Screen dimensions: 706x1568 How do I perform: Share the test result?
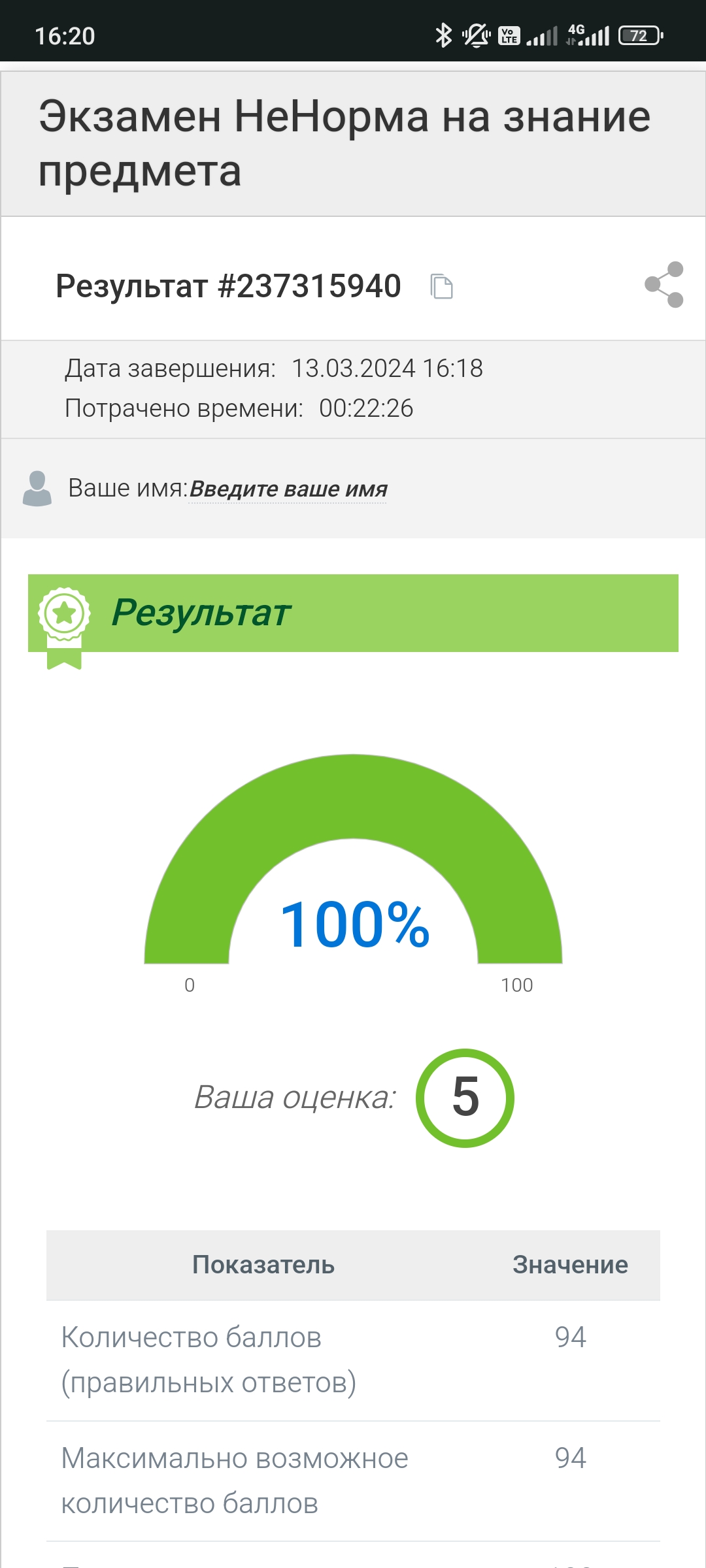point(664,285)
